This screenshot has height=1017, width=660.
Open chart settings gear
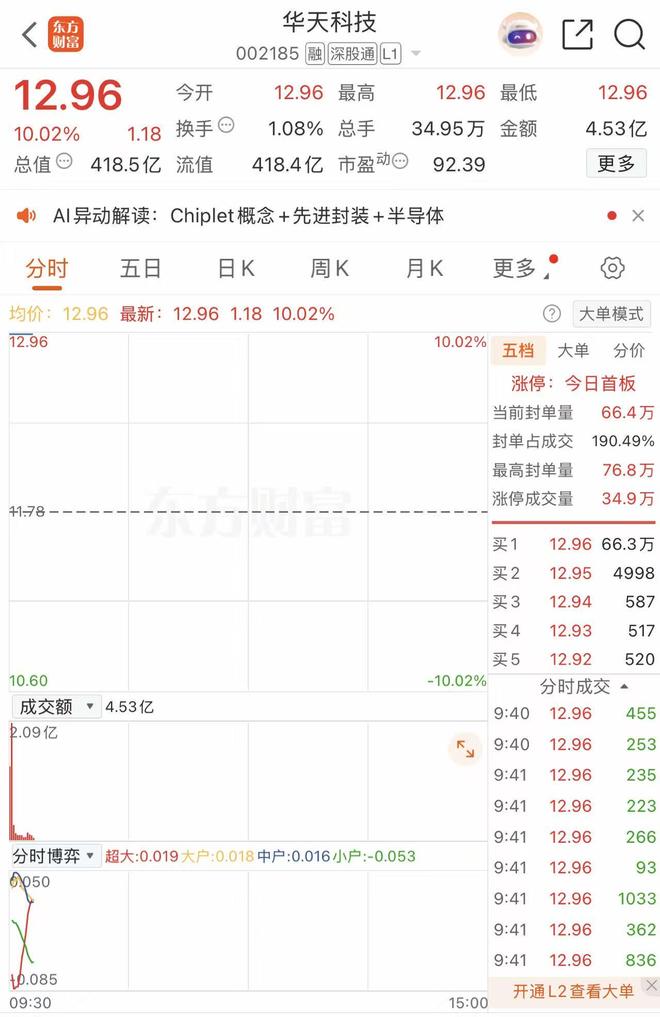point(612,268)
